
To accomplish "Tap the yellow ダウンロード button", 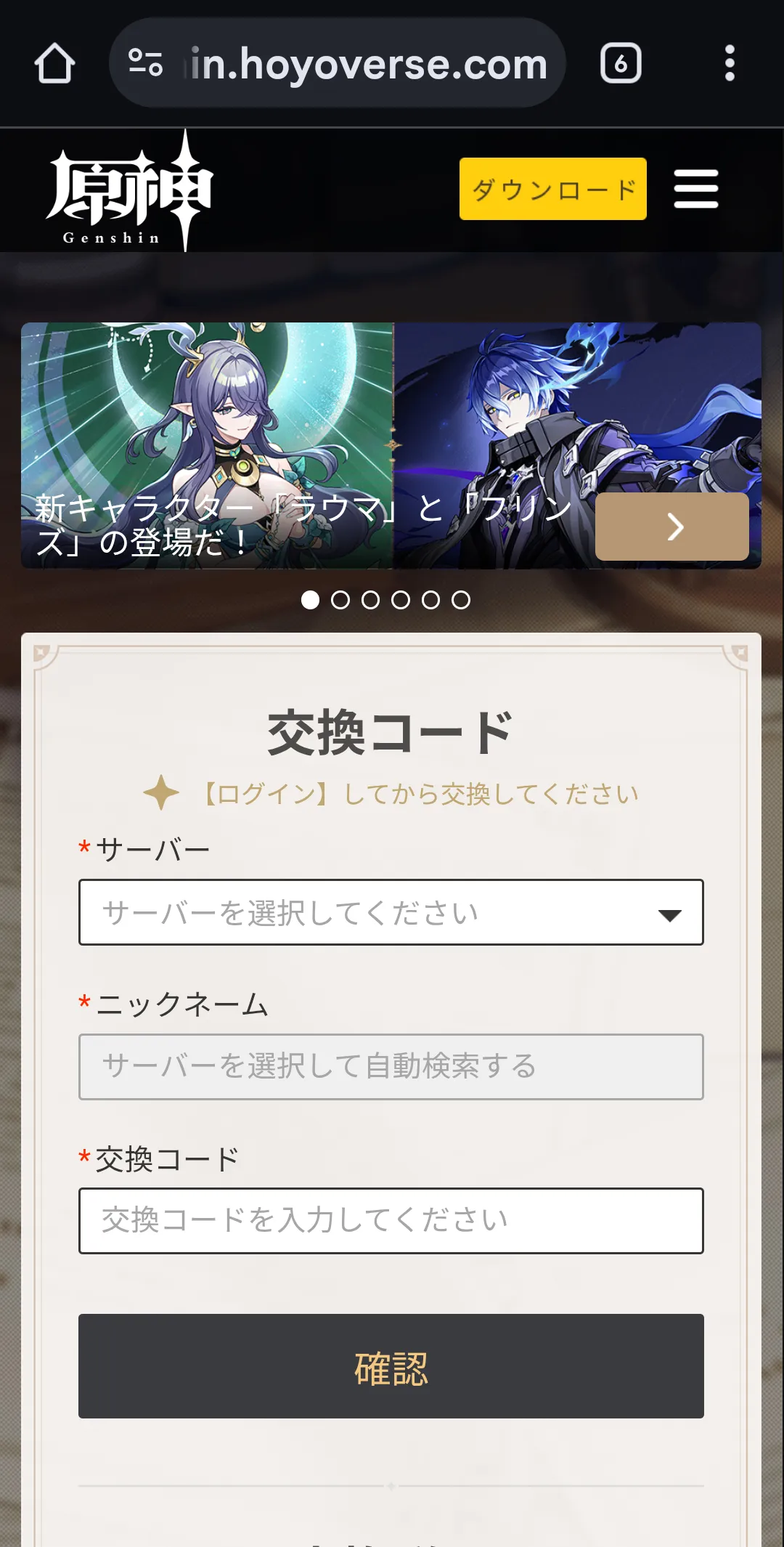I will tap(552, 189).
